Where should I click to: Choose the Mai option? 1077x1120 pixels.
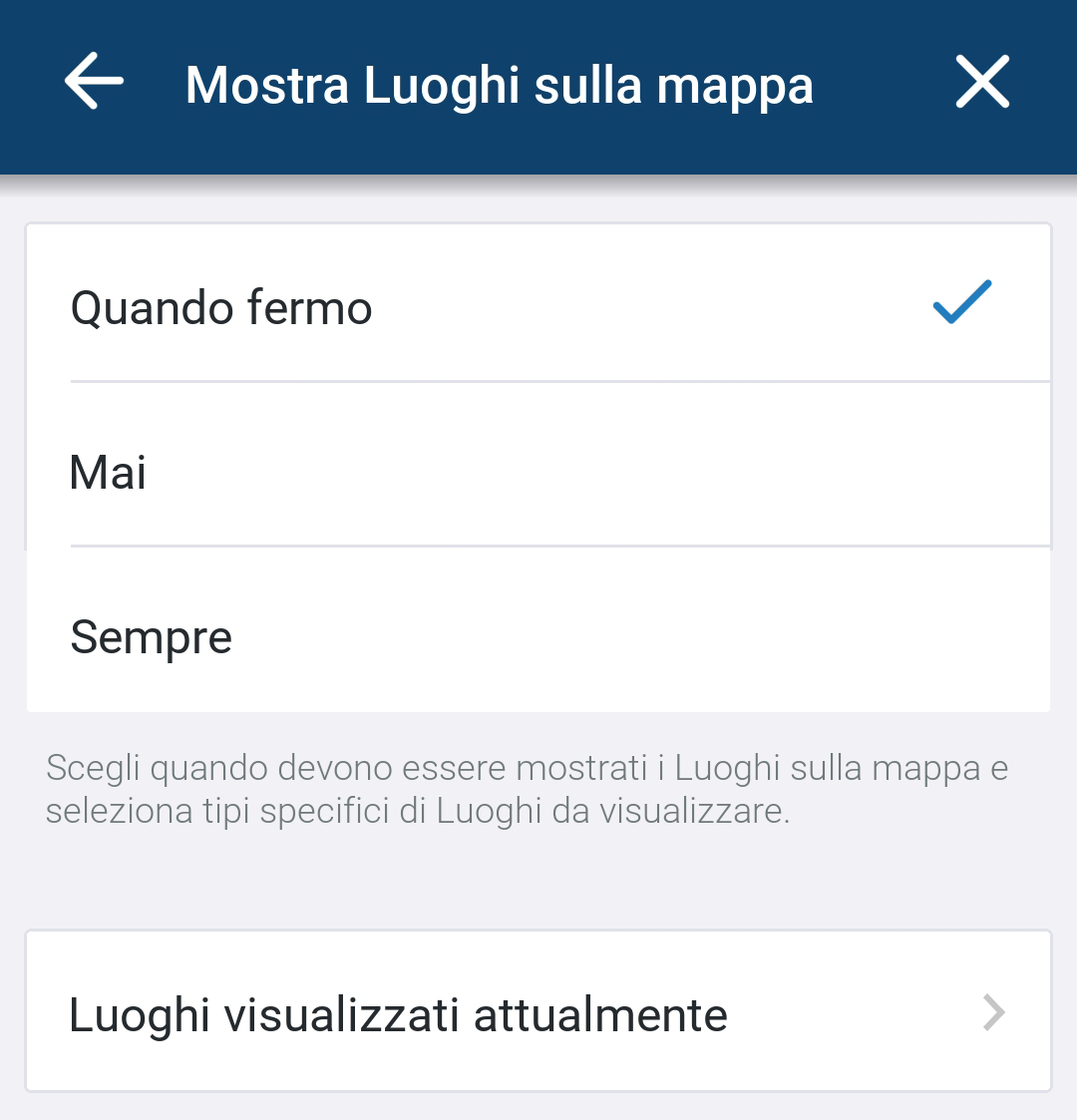click(x=538, y=471)
